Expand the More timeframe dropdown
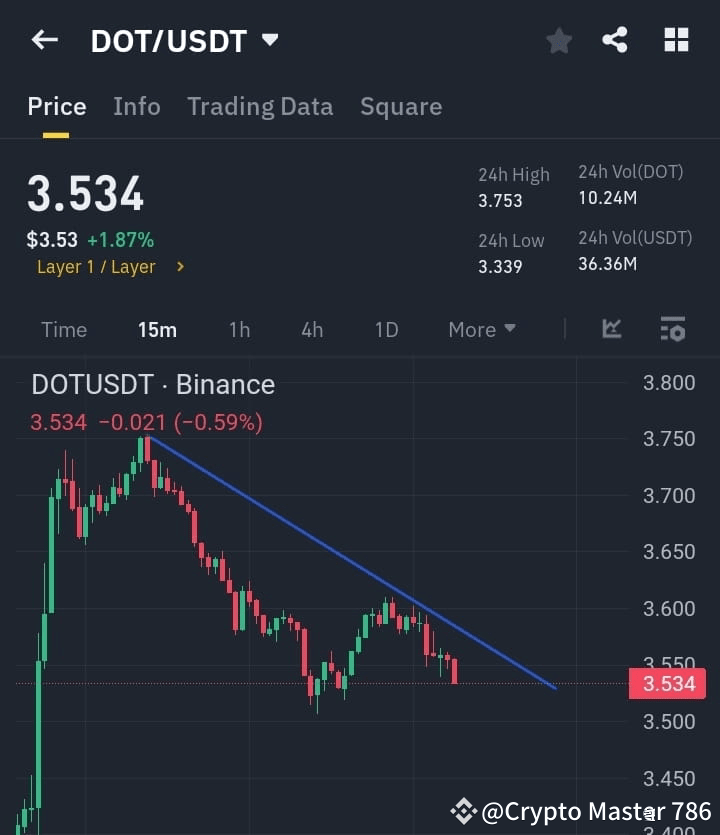 (481, 329)
